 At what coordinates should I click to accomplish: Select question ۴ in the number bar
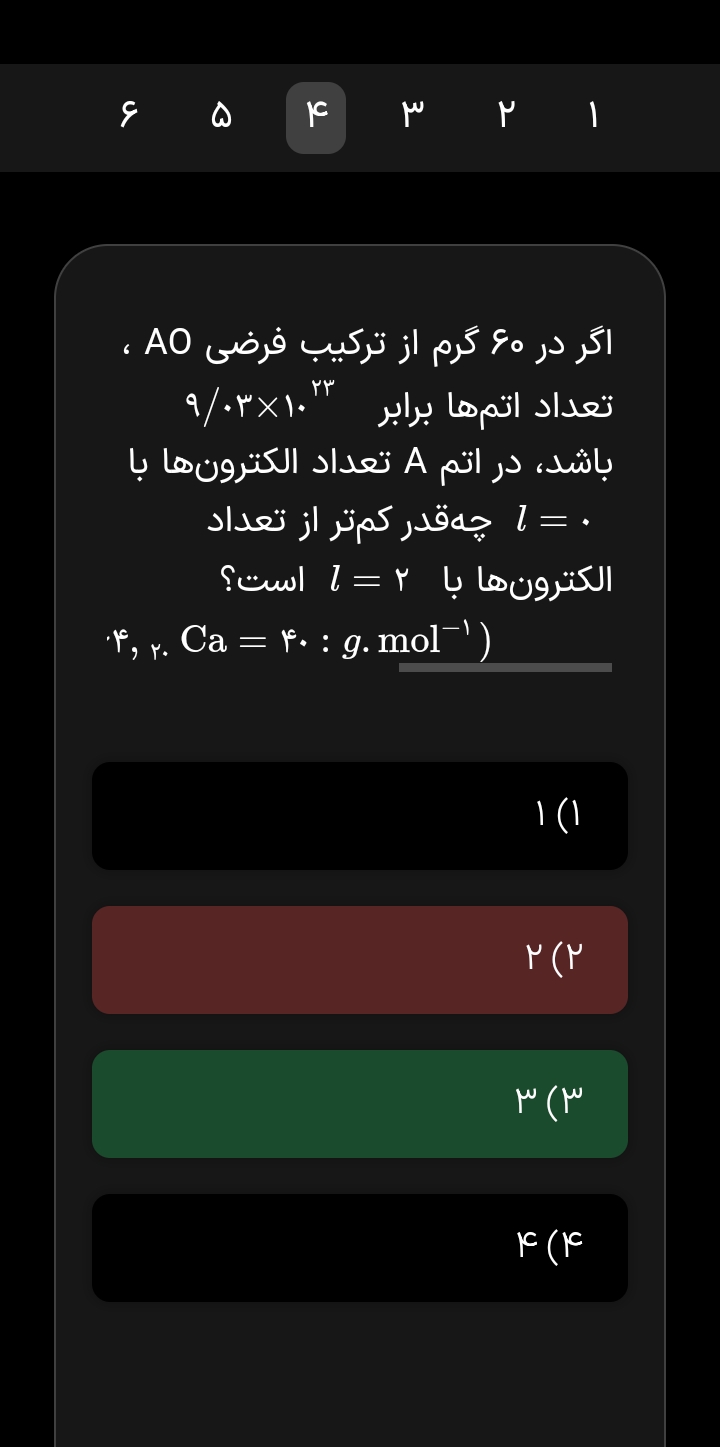click(x=316, y=117)
